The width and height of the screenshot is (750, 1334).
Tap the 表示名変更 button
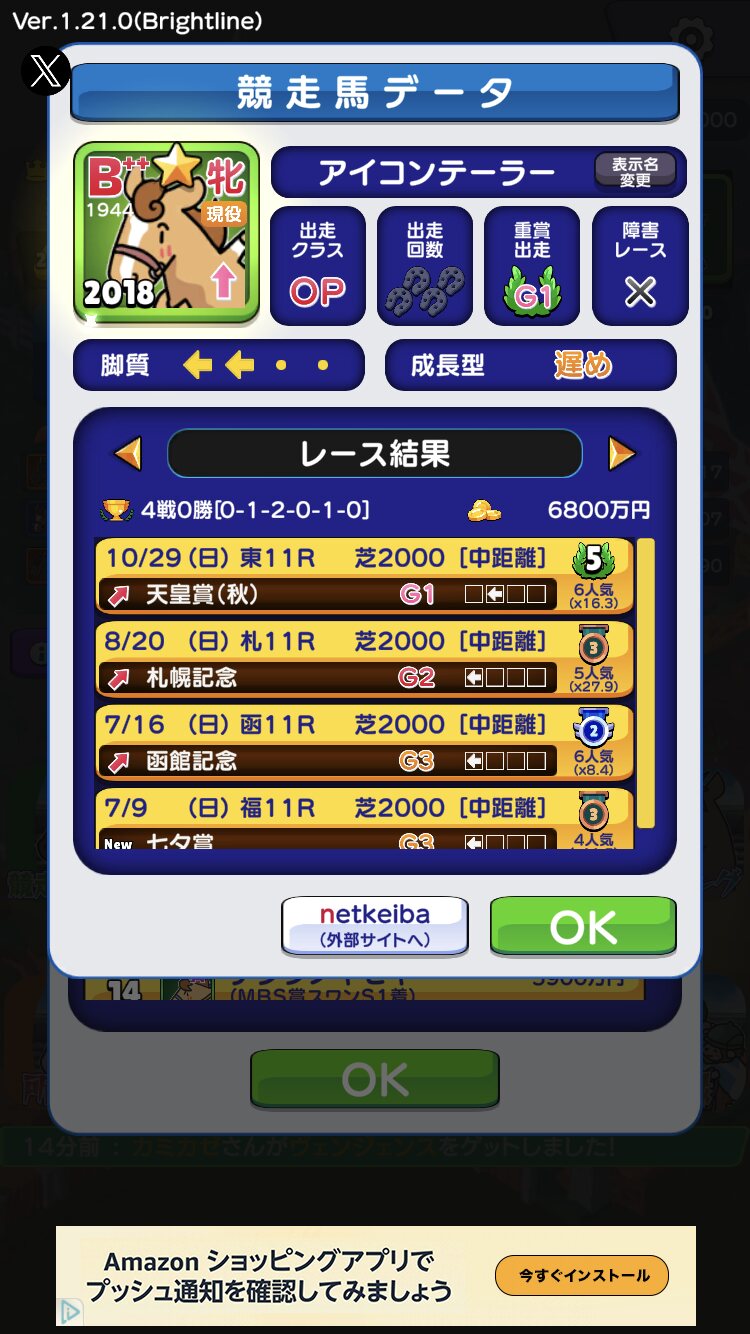[635, 171]
